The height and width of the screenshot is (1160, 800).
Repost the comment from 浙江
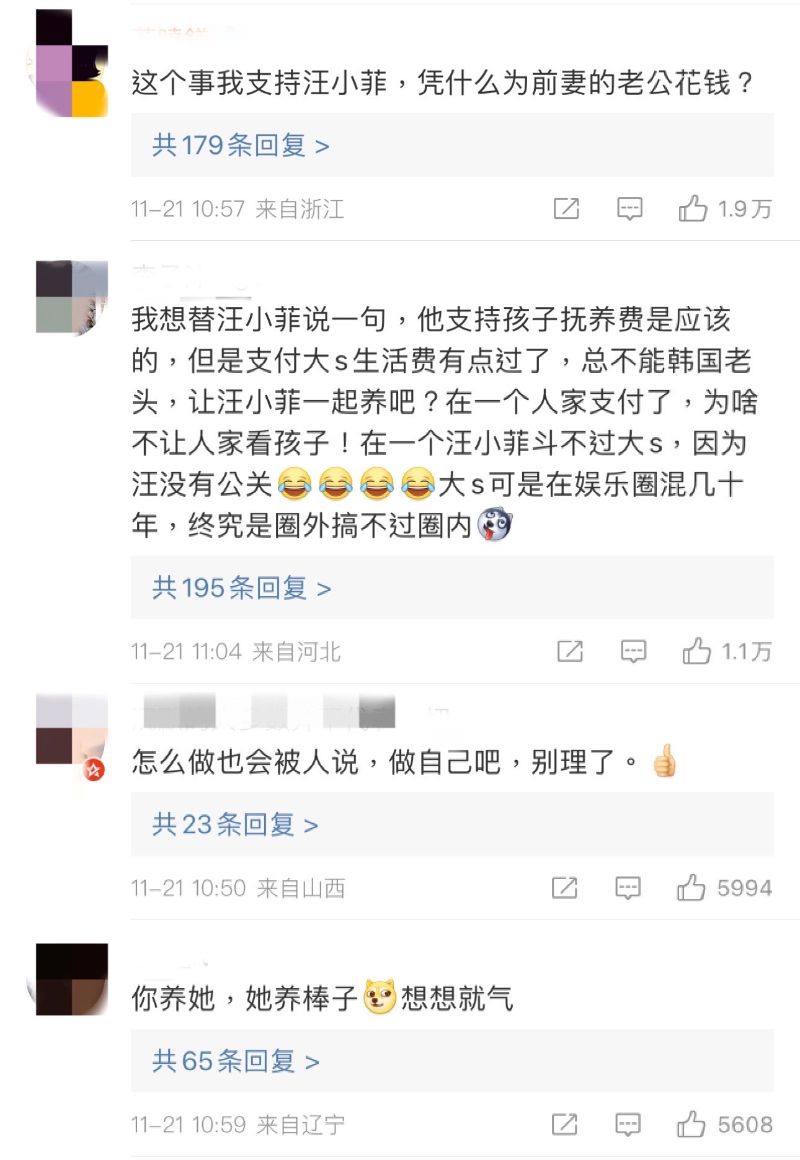click(x=566, y=209)
